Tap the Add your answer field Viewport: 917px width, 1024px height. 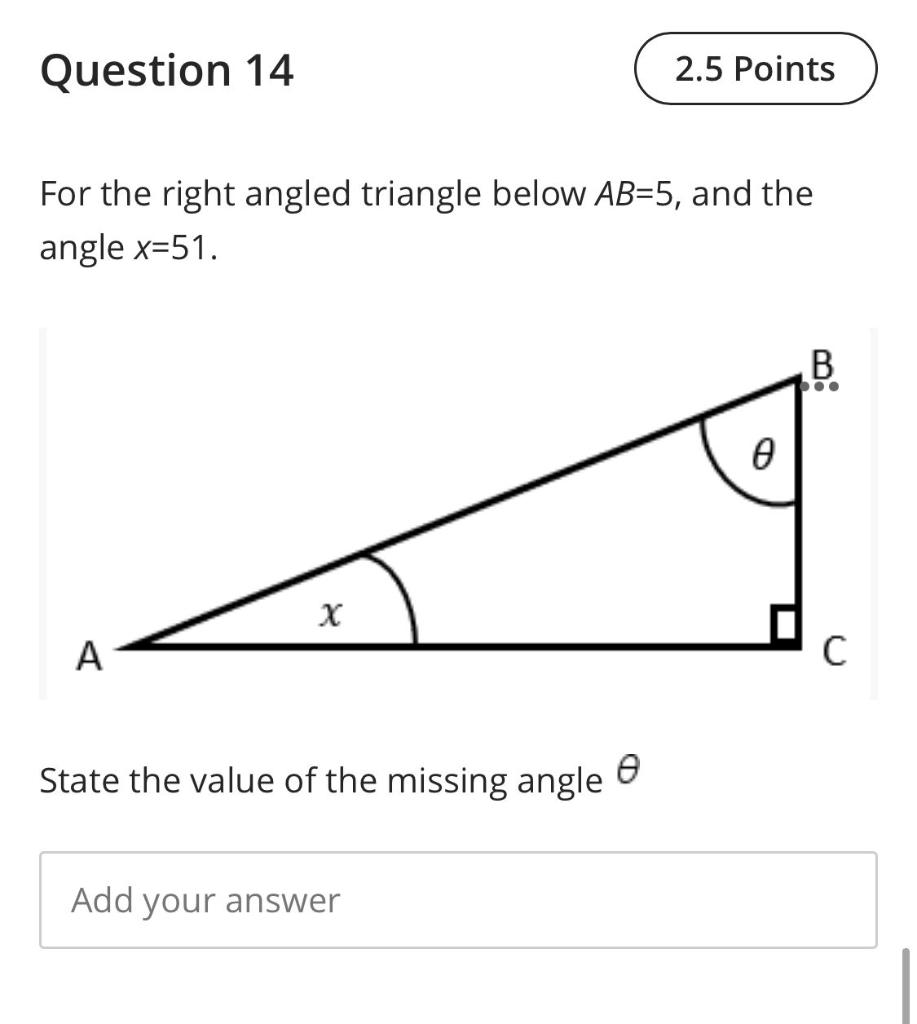458,900
